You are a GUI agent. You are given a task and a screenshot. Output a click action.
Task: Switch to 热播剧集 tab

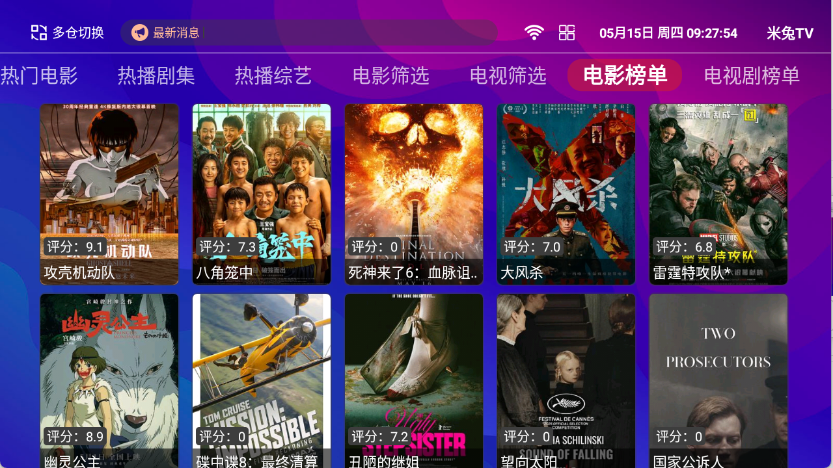pos(156,76)
